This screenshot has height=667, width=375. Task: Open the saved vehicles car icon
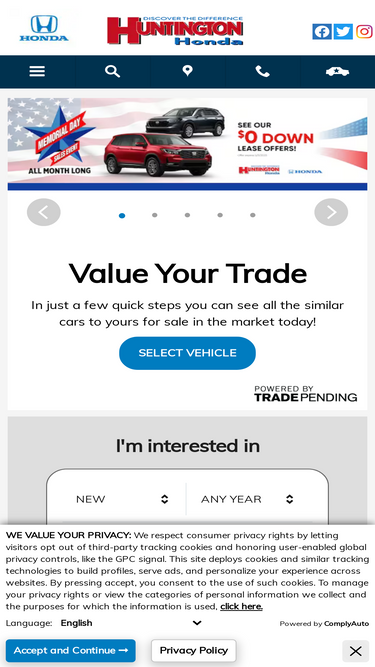tap(338, 71)
